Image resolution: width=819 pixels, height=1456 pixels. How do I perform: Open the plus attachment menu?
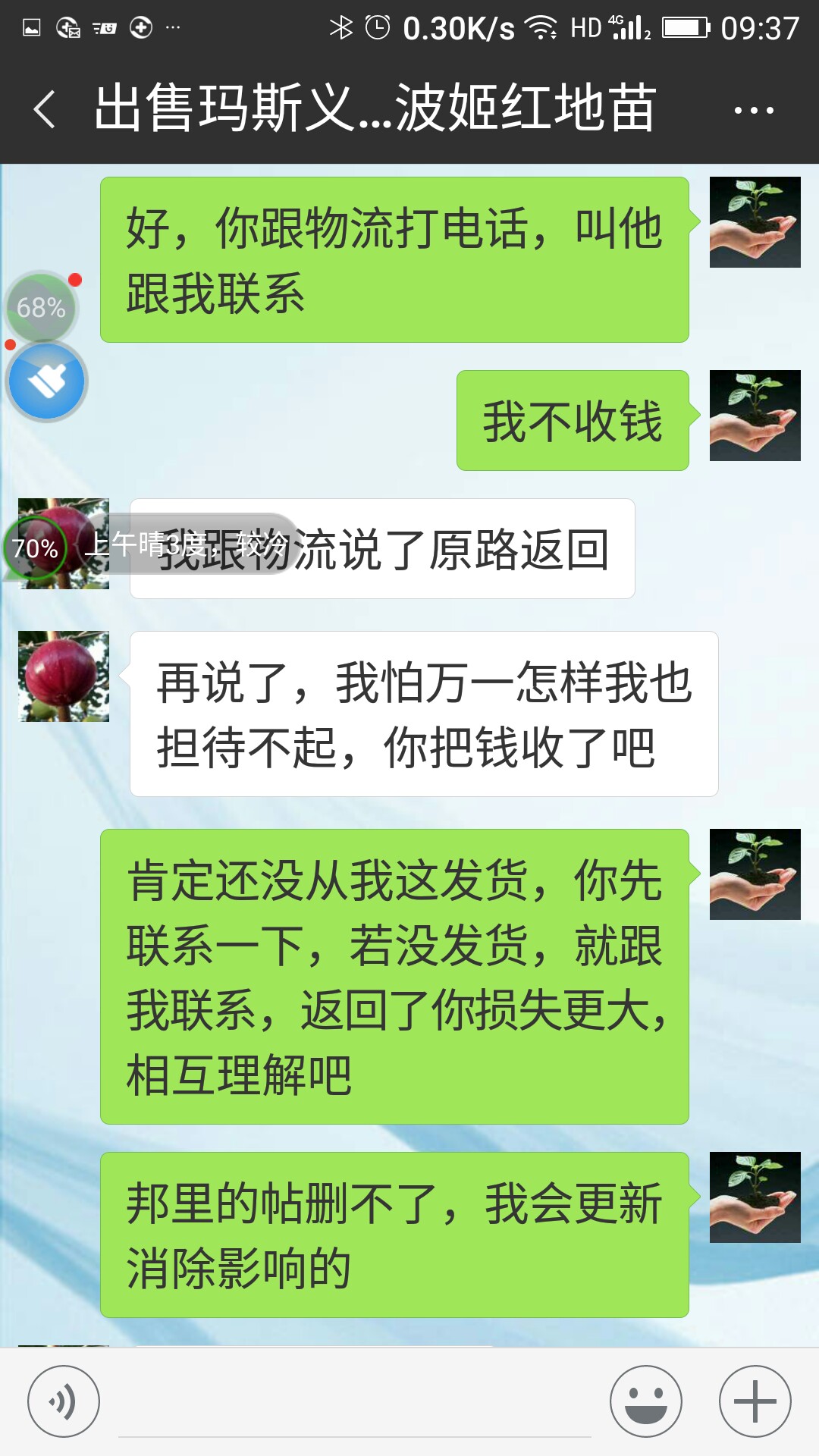pyautogui.click(x=755, y=1401)
